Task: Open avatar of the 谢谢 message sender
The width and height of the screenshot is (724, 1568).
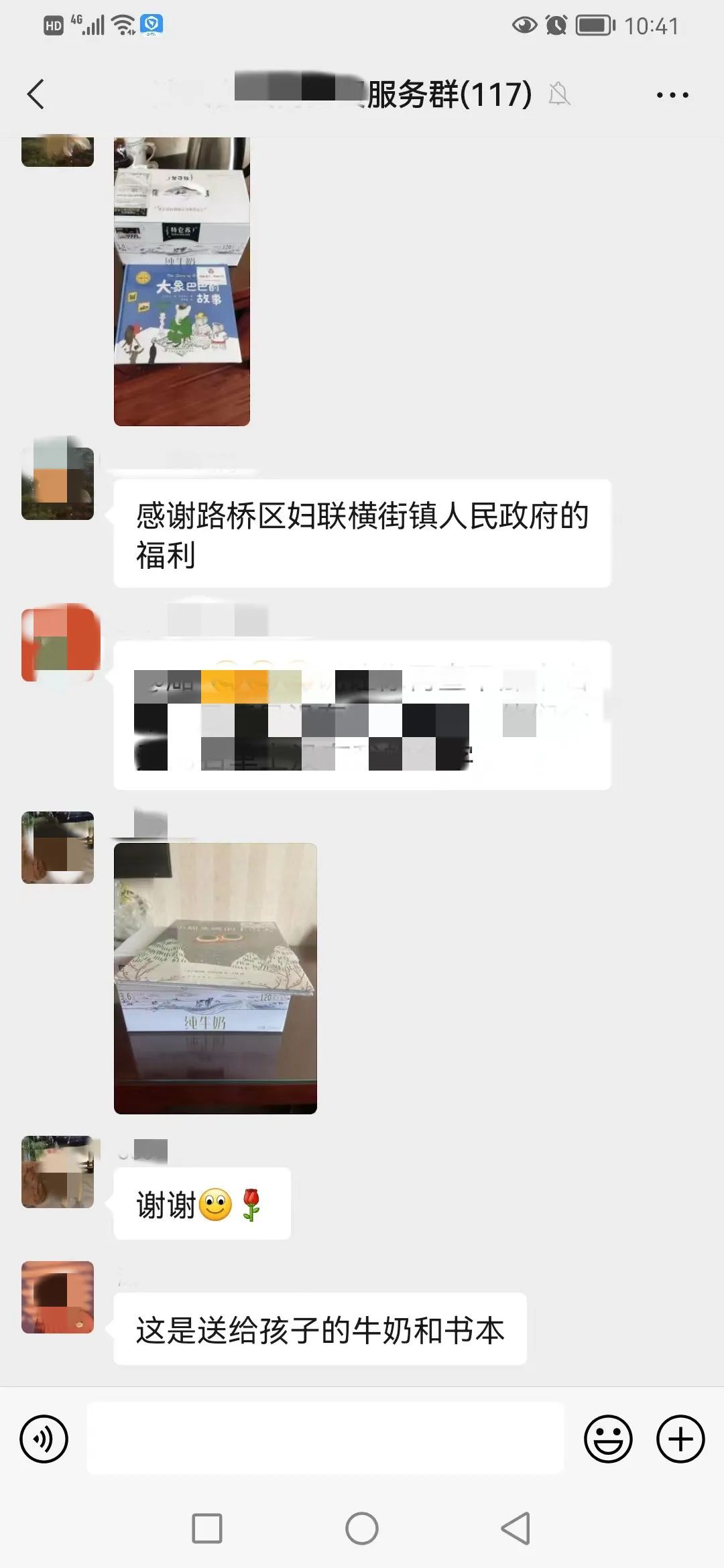Action: click(58, 1172)
